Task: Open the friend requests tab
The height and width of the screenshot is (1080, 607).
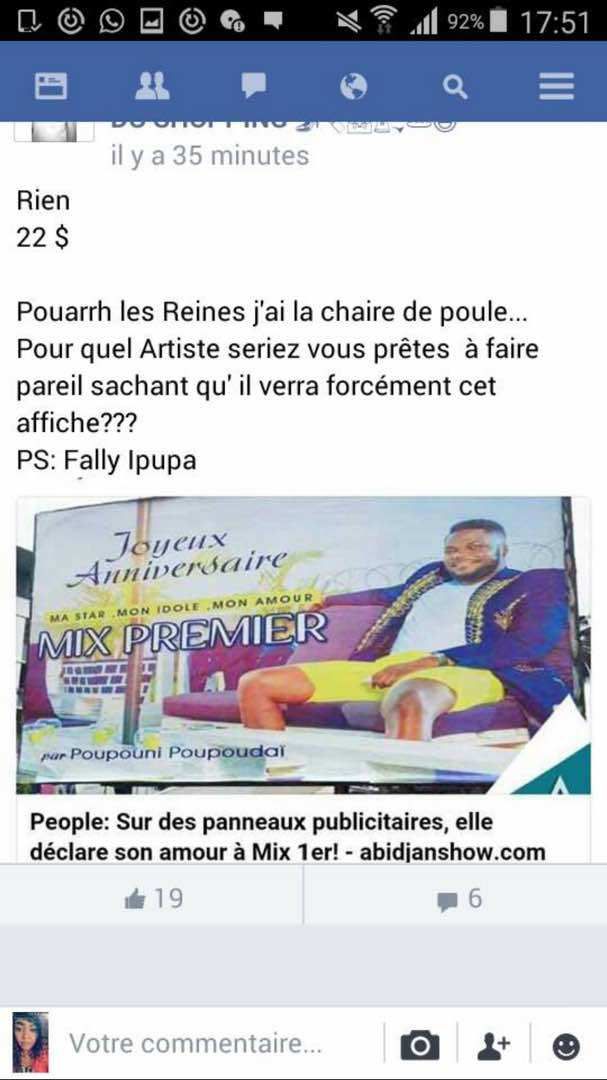Action: [152, 87]
